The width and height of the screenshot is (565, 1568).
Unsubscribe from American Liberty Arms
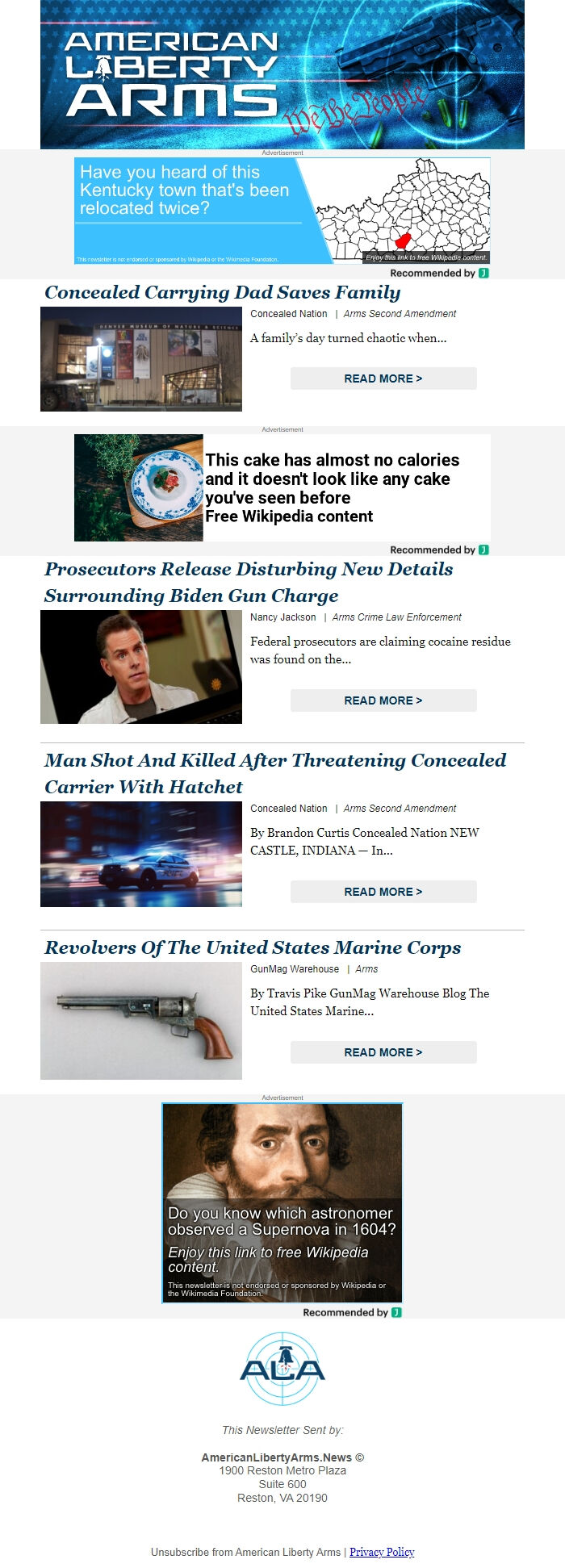(245, 1552)
